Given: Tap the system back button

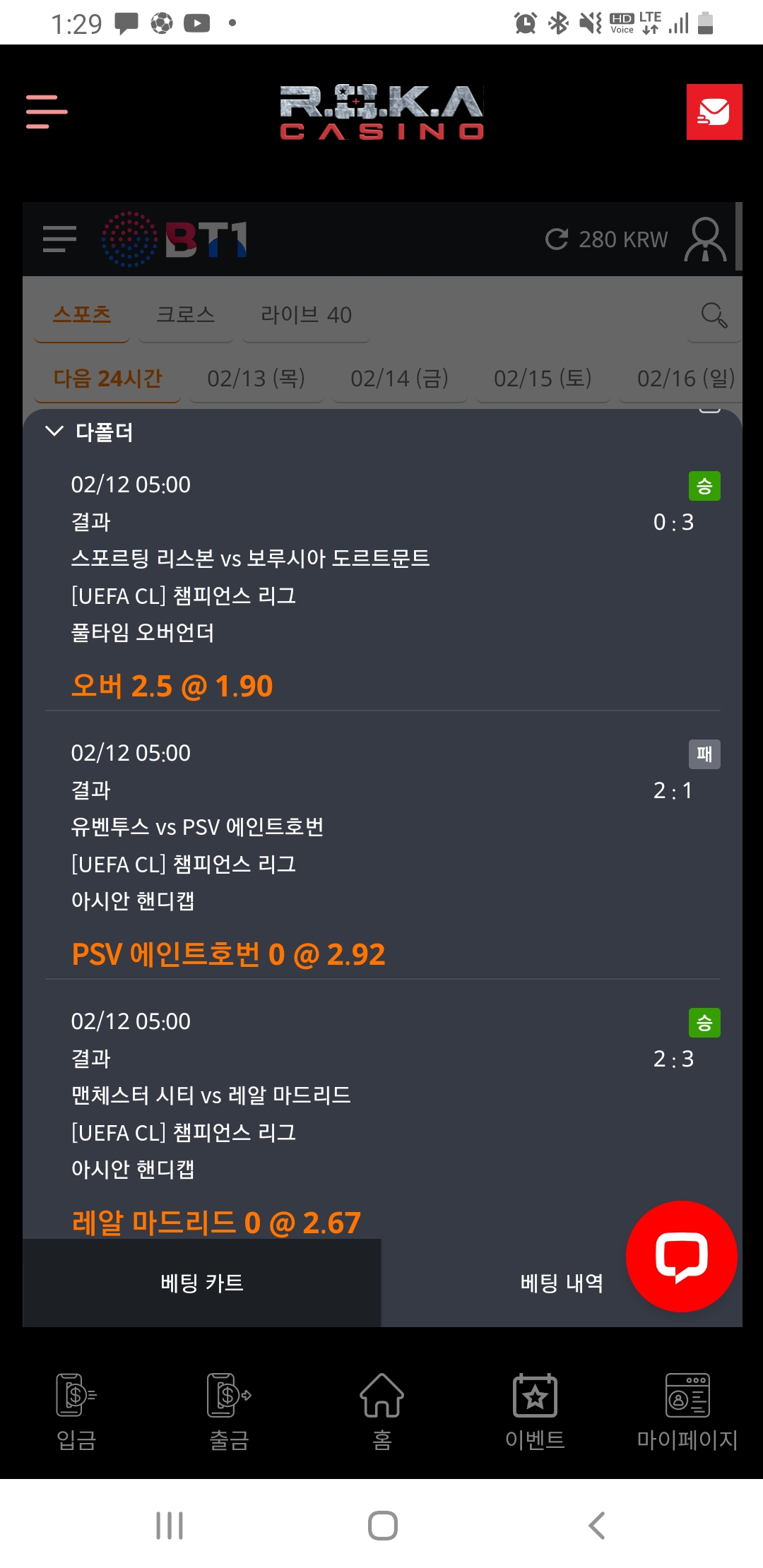Looking at the screenshot, I should pyautogui.click(x=597, y=1526).
